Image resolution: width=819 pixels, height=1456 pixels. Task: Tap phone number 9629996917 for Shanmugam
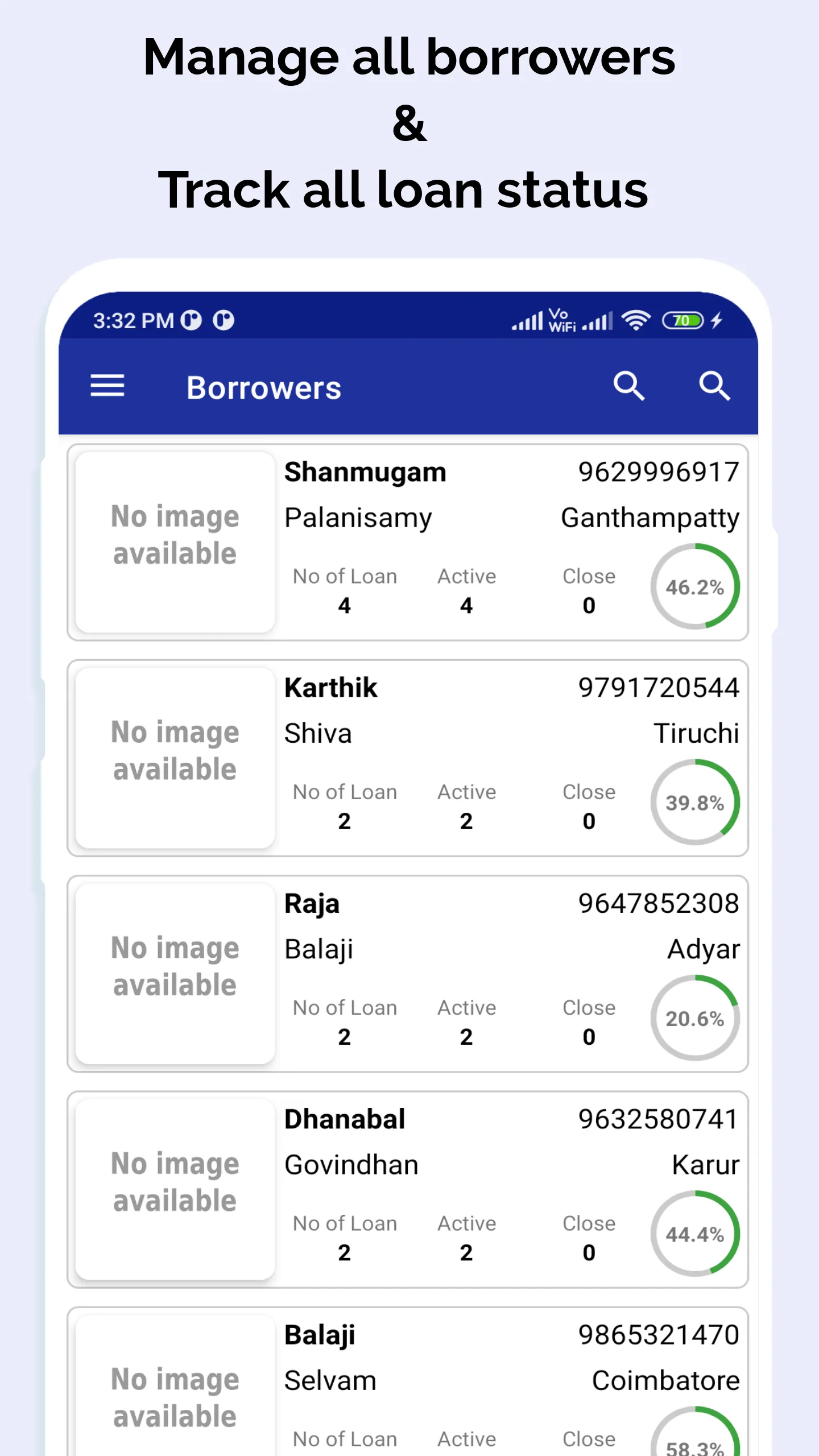pos(657,471)
